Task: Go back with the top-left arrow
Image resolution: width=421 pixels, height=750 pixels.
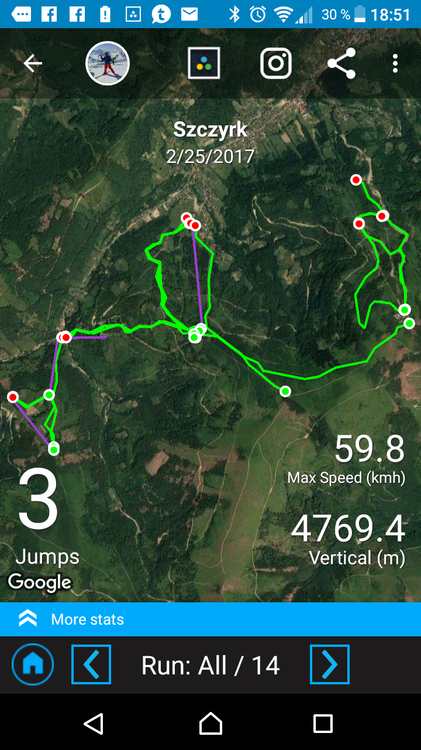Action: pyautogui.click(x=33, y=63)
